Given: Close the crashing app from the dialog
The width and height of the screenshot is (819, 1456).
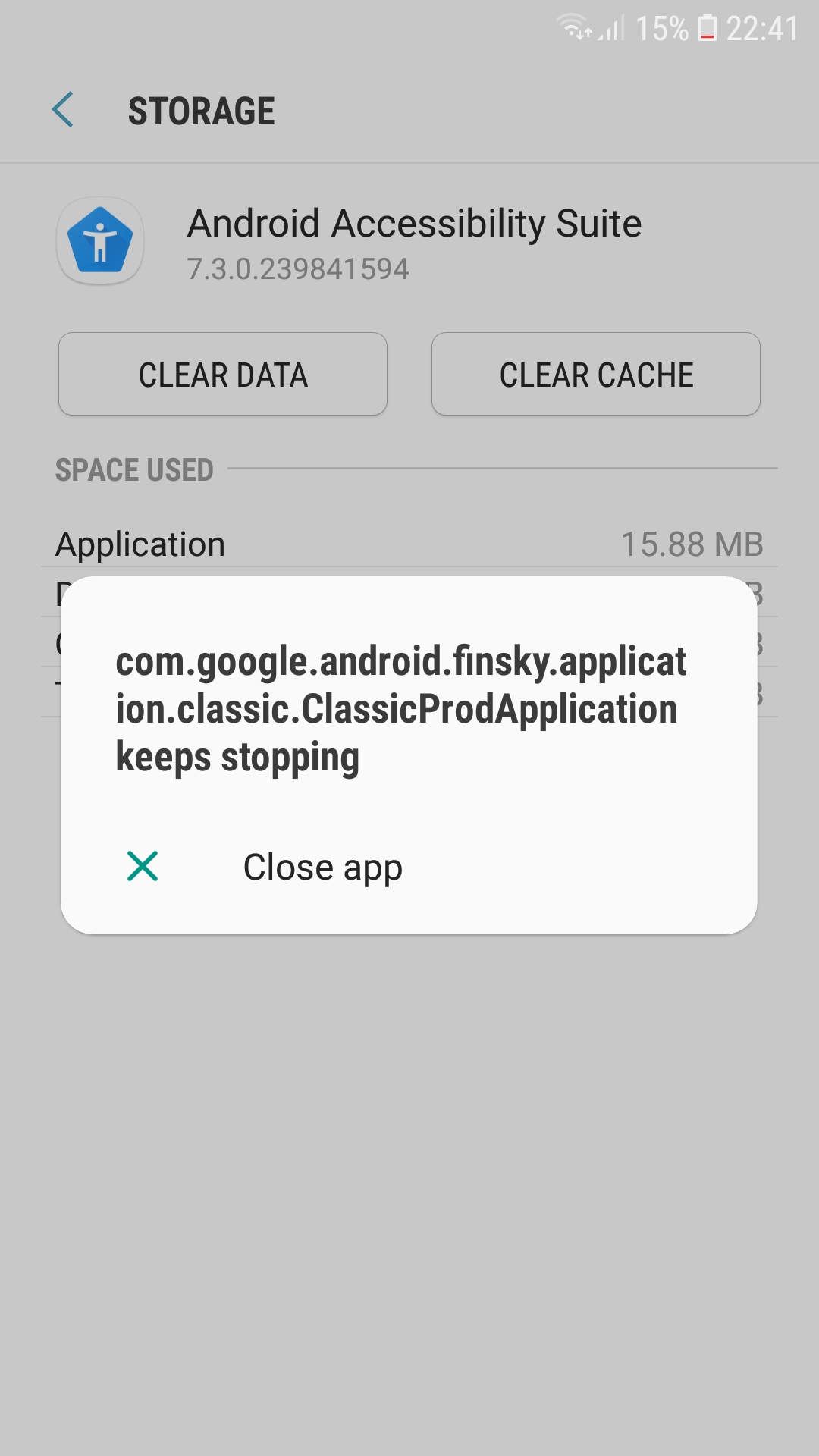Looking at the screenshot, I should pyautogui.click(x=322, y=867).
